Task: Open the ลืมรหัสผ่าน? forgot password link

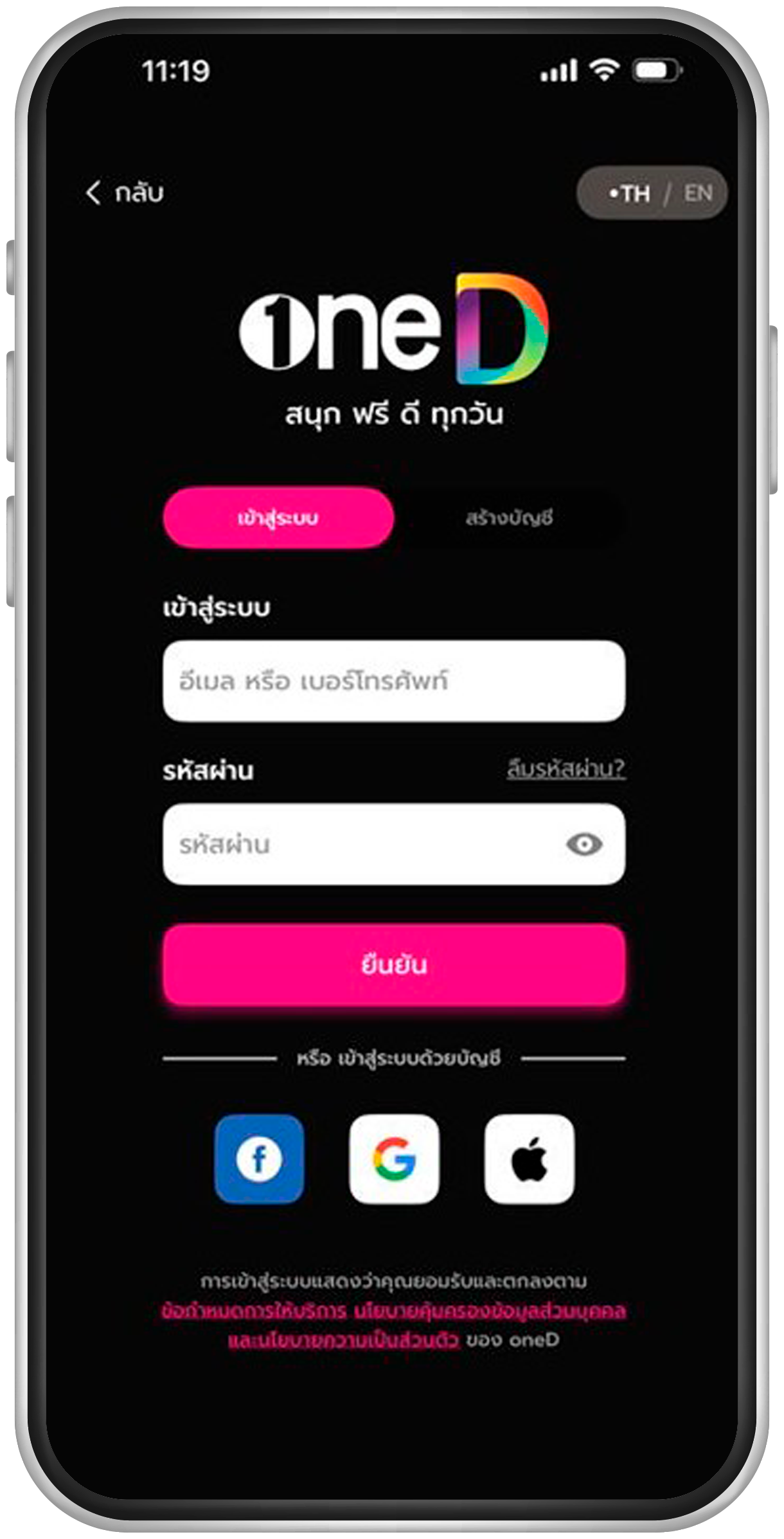Action: 566,769
